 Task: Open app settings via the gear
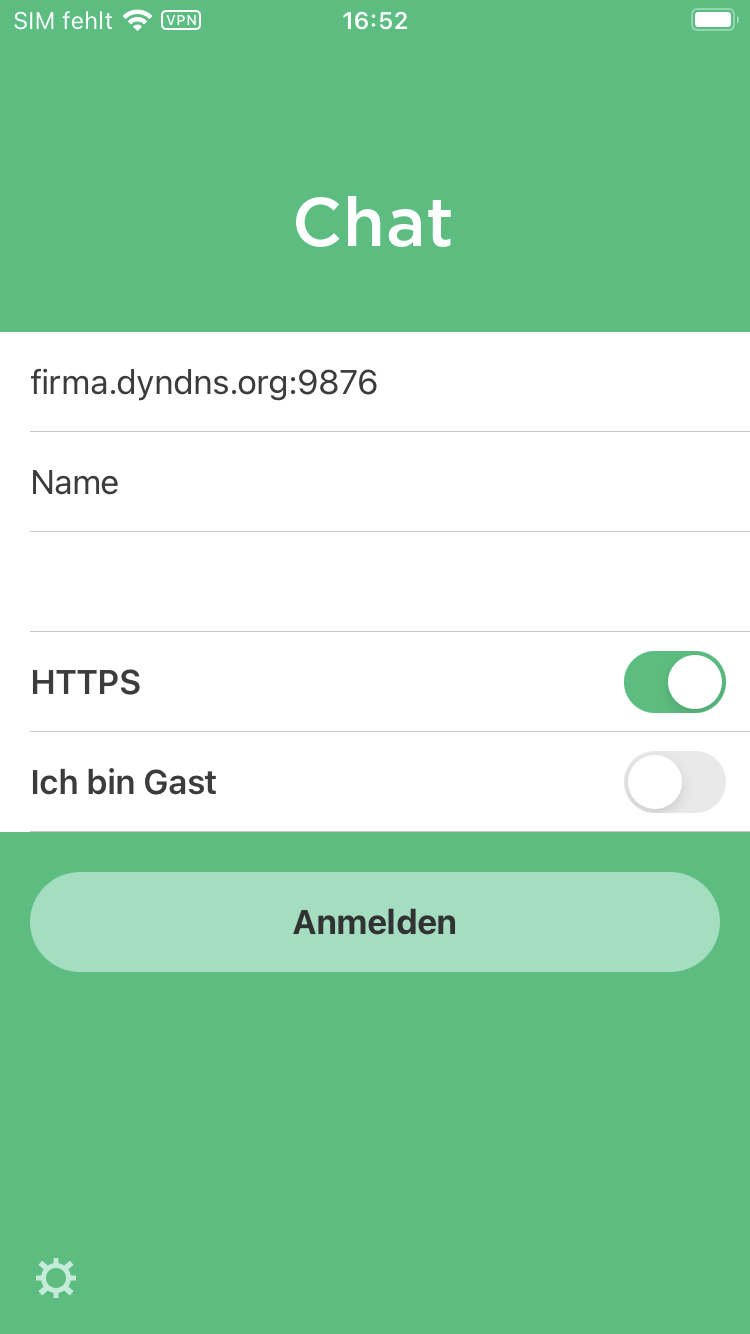click(56, 1278)
